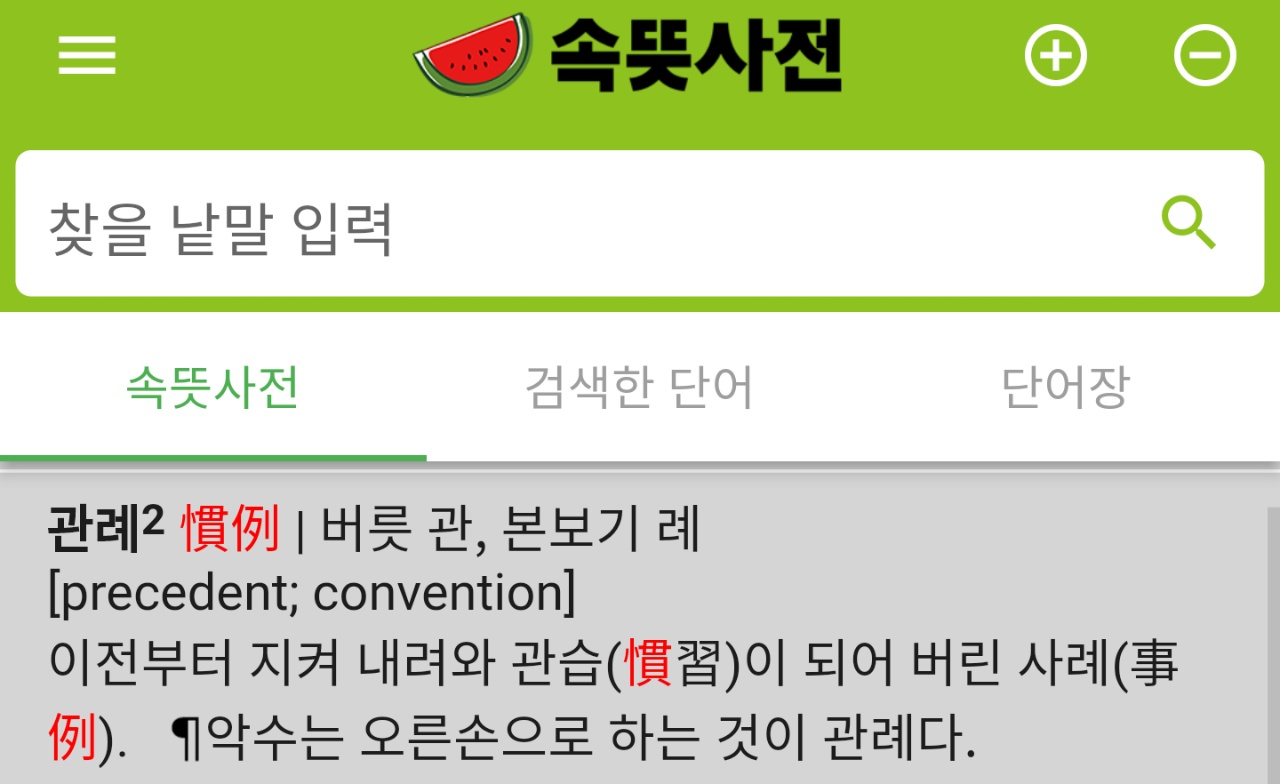
Task: Open the hamburger drawer menu
Action: [x=87, y=56]
